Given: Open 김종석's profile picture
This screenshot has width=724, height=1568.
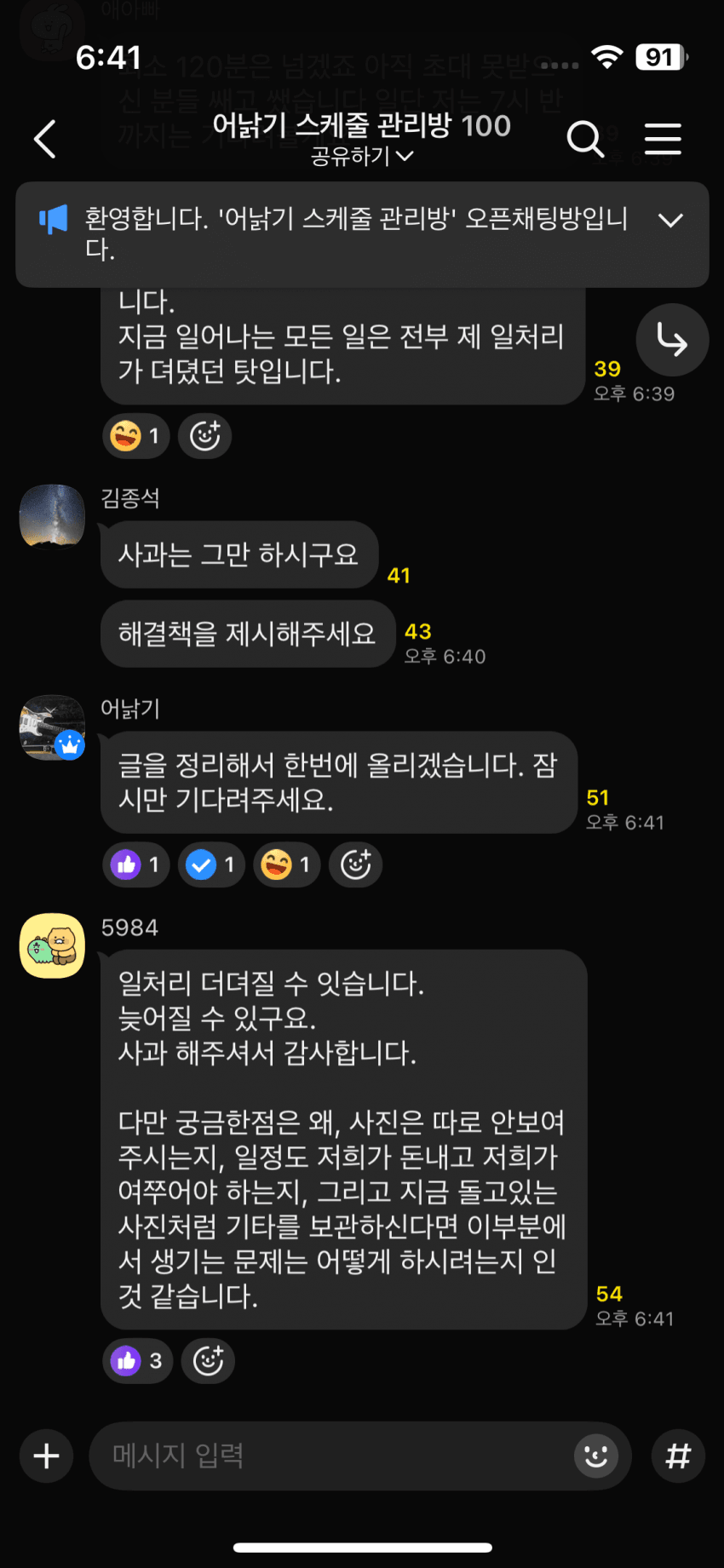Looking at the screenshot, I should point(53,516).
